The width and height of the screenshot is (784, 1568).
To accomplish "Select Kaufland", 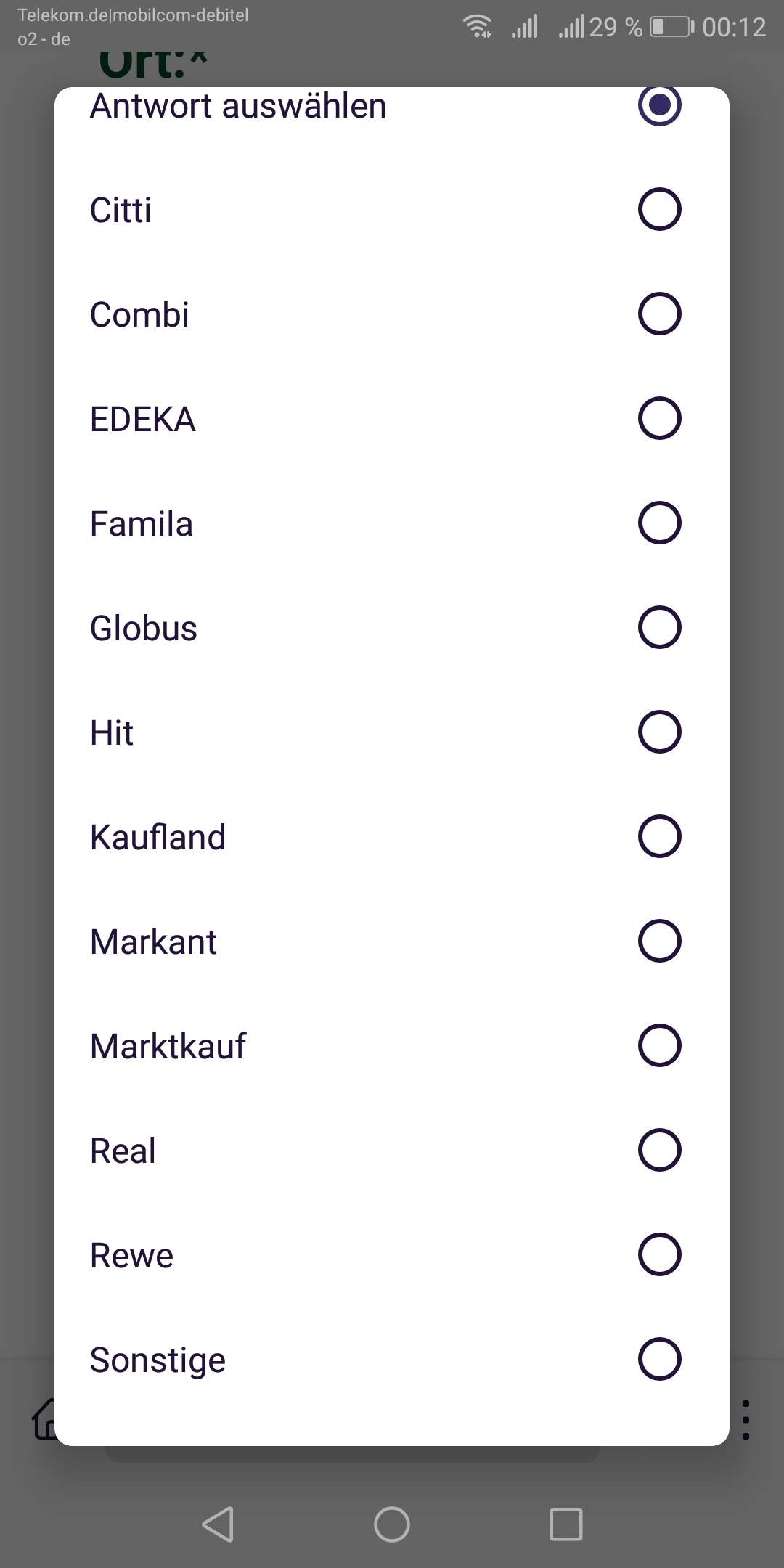I will pyautogui.click(x=392, y=837).
